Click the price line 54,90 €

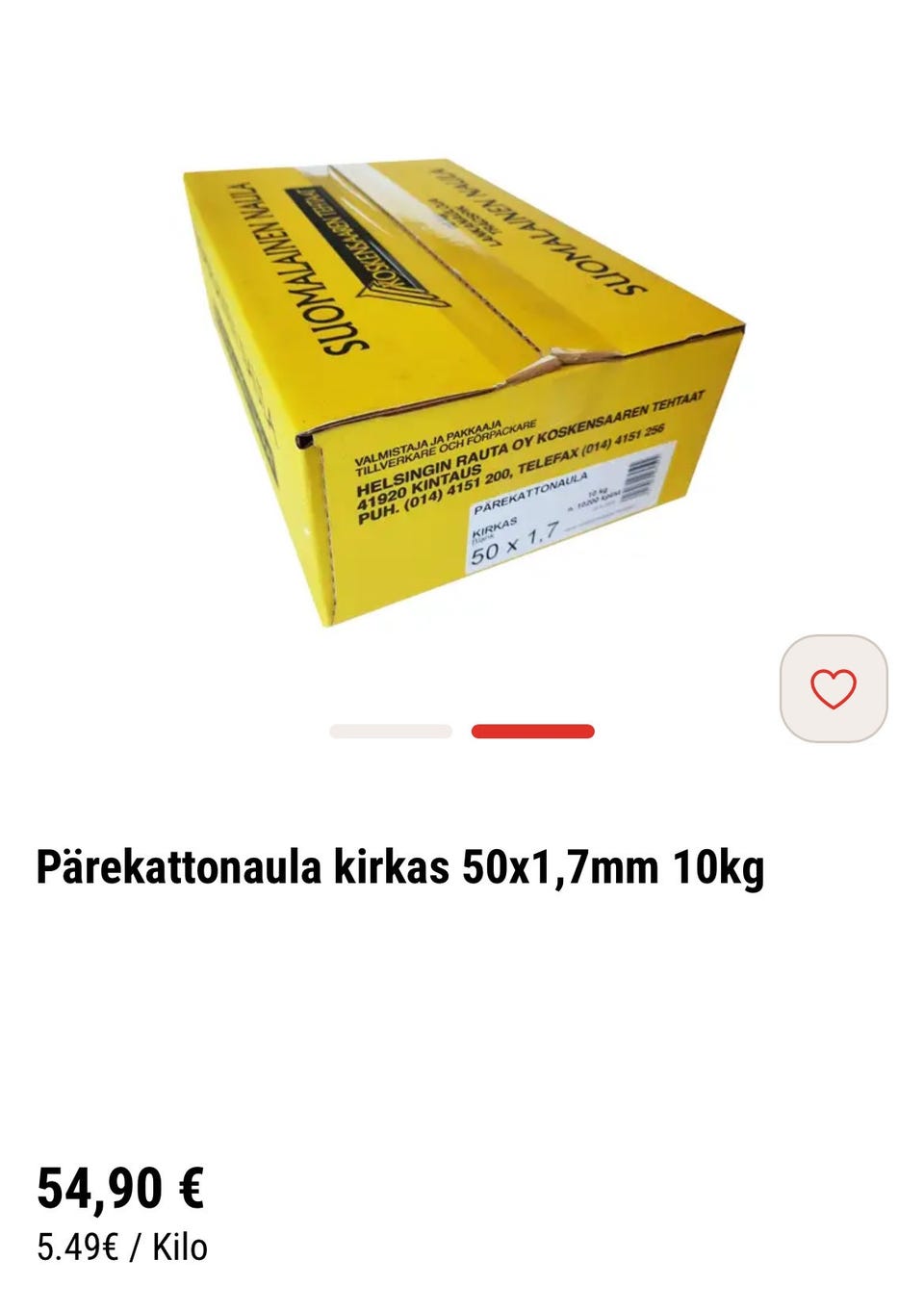pyautogui.click(x=119, y=1190)
